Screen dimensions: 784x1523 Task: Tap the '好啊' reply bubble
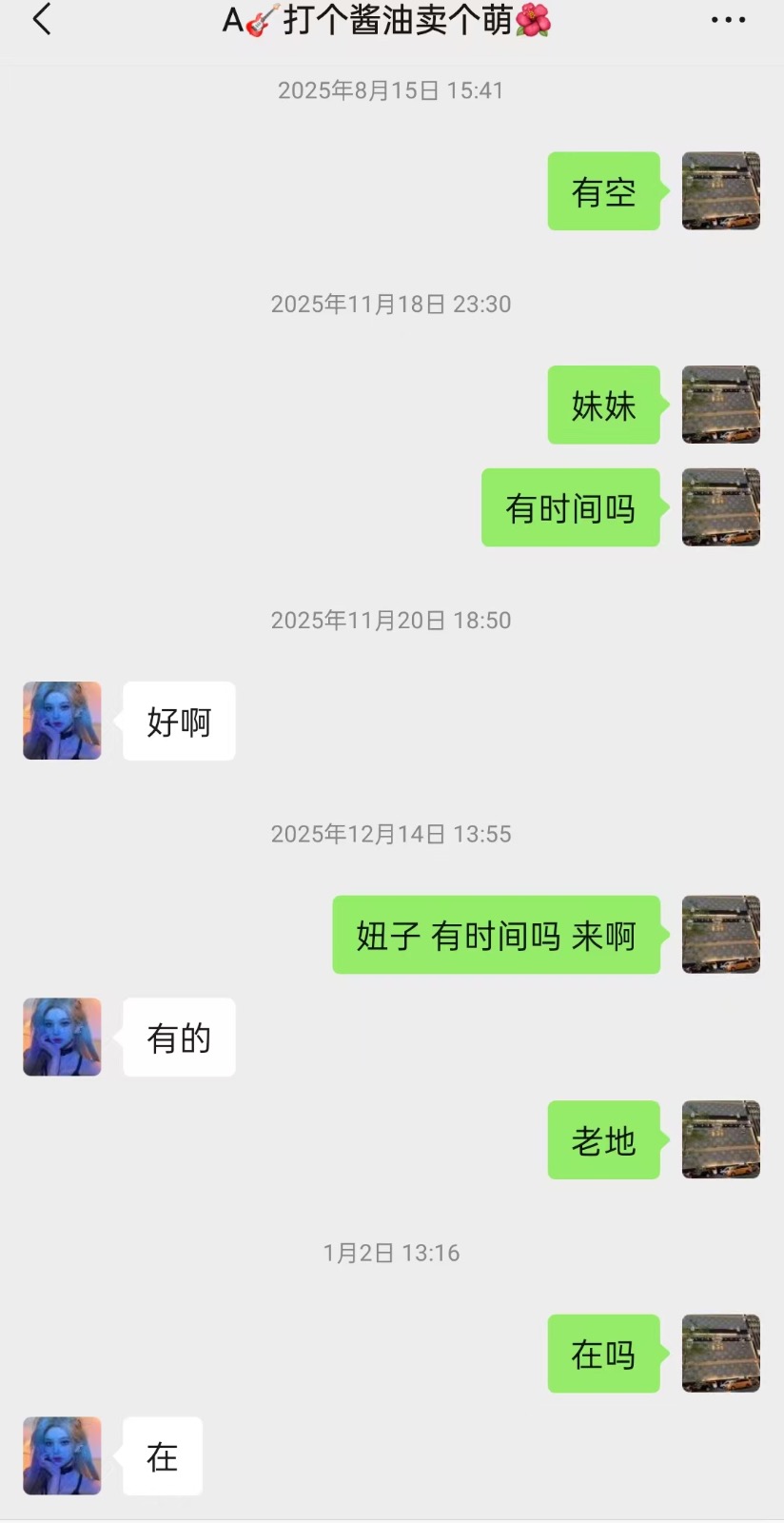point(178,721)
